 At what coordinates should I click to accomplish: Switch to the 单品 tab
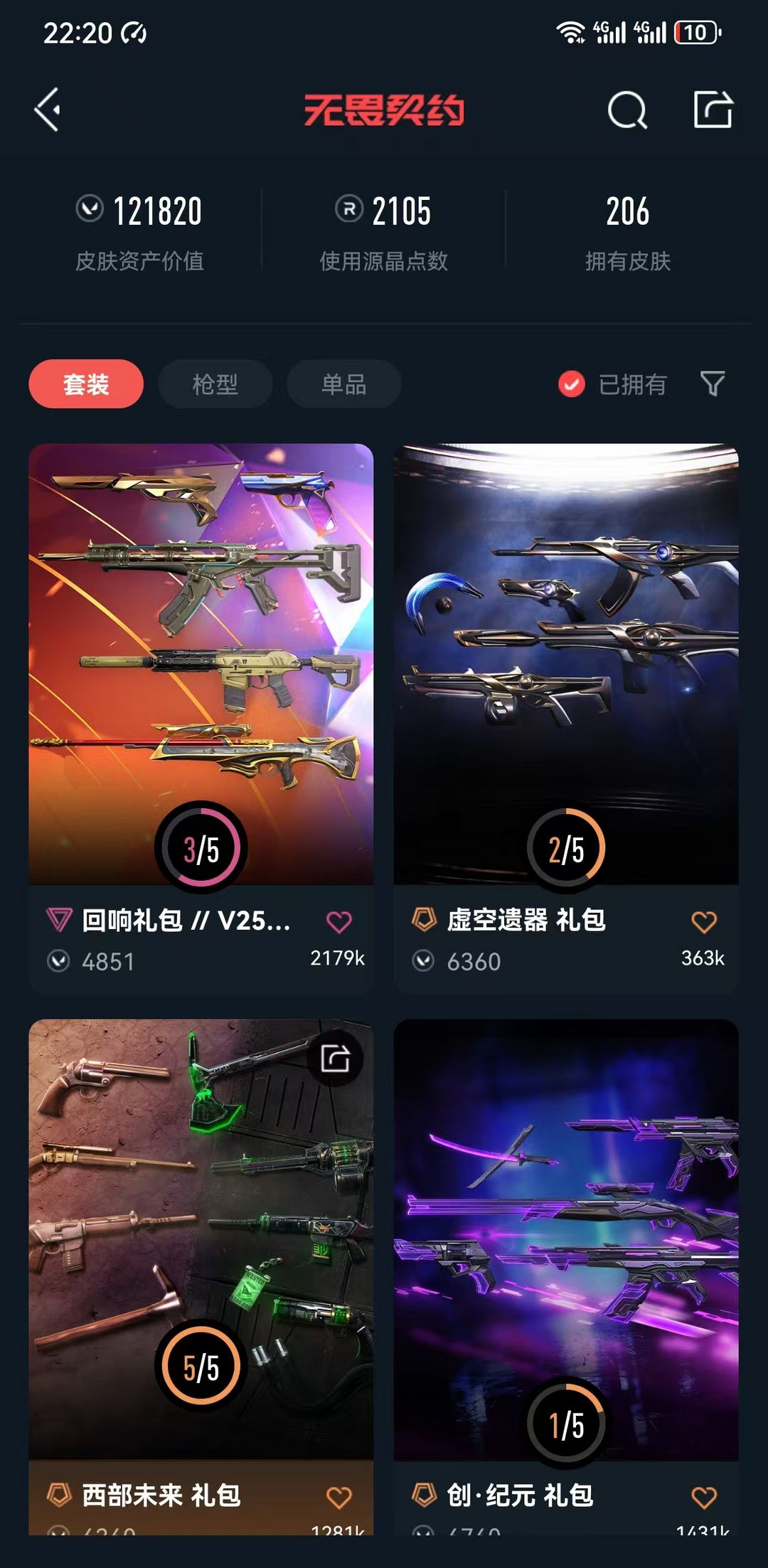(343, 384)
